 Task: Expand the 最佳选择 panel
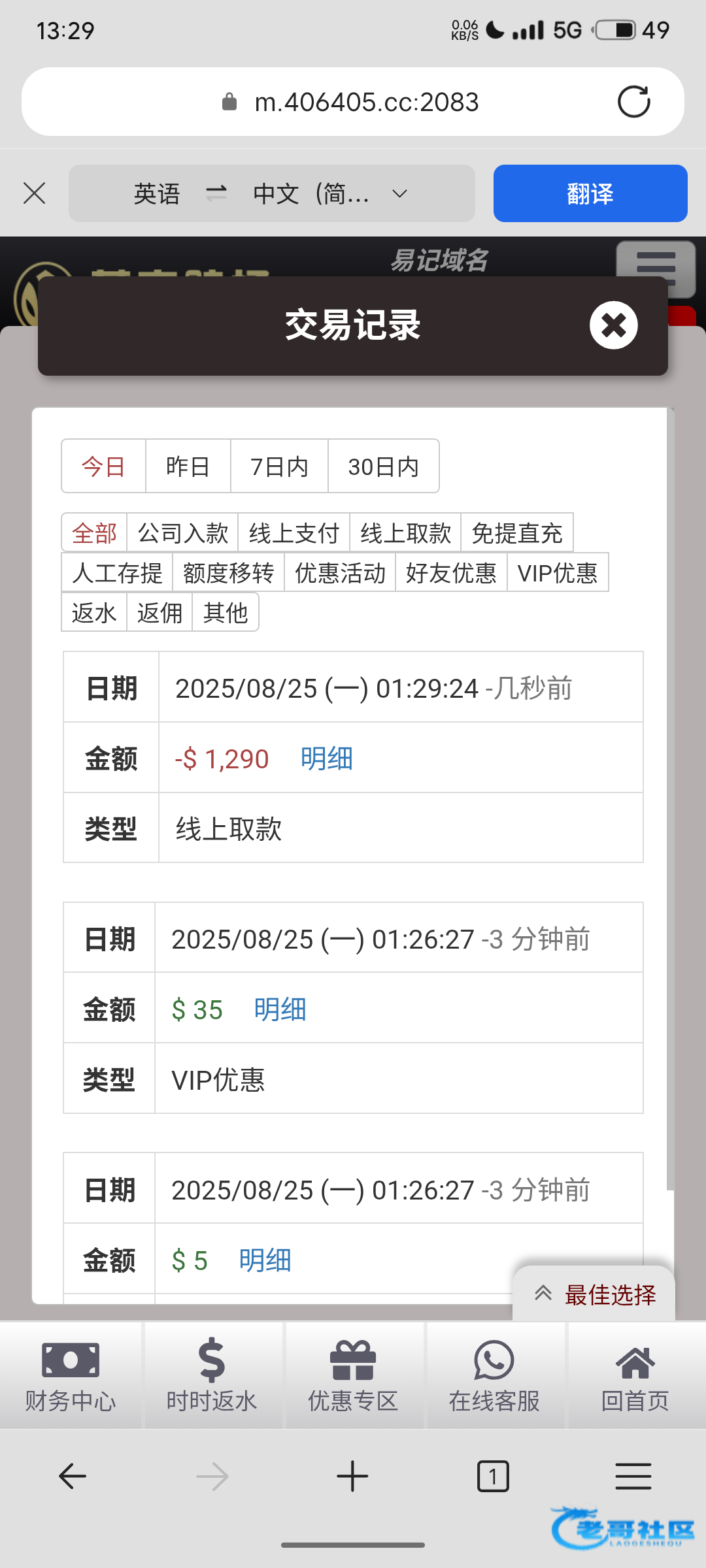594,1294
